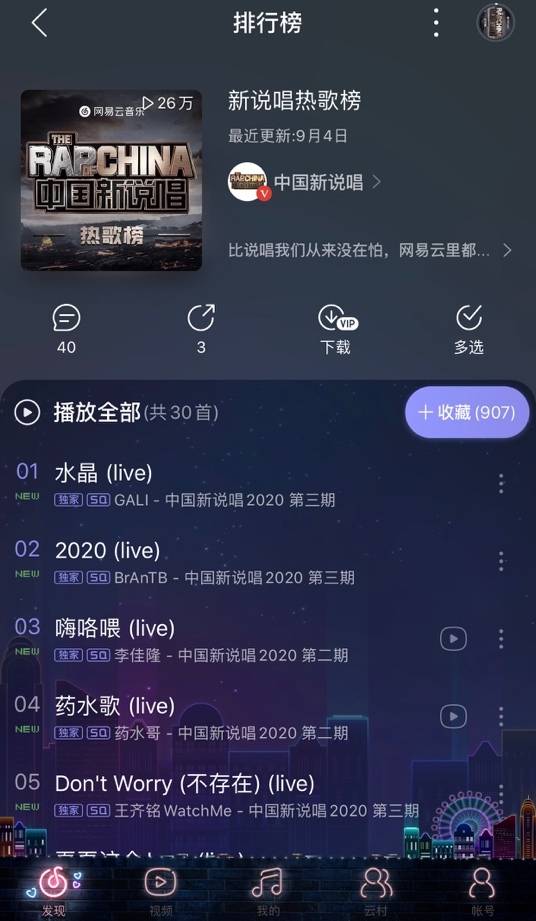Tap the 收藏 (907) button
The height and width of the screenshot is (921, 536).
point(467,412)
